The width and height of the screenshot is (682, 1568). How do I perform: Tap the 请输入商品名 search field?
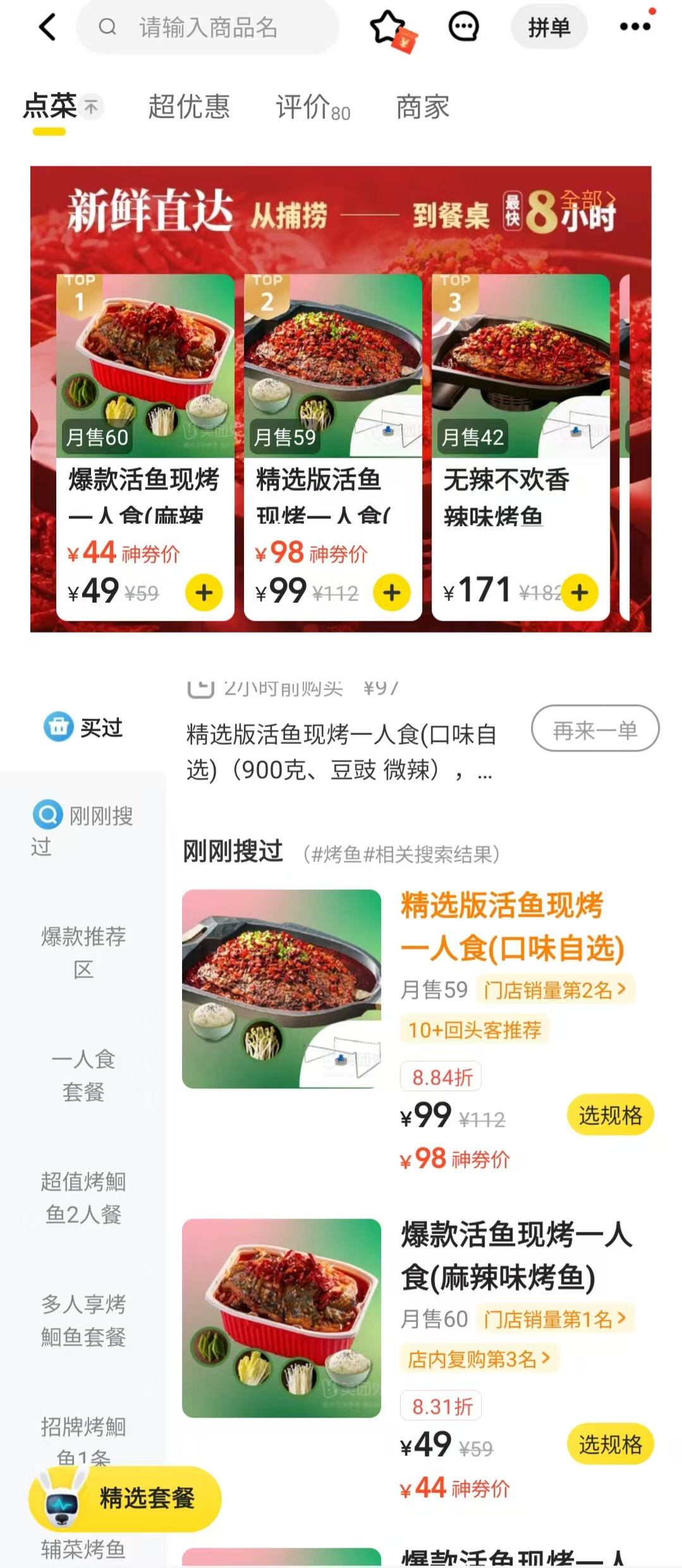[x=209, y=27]
